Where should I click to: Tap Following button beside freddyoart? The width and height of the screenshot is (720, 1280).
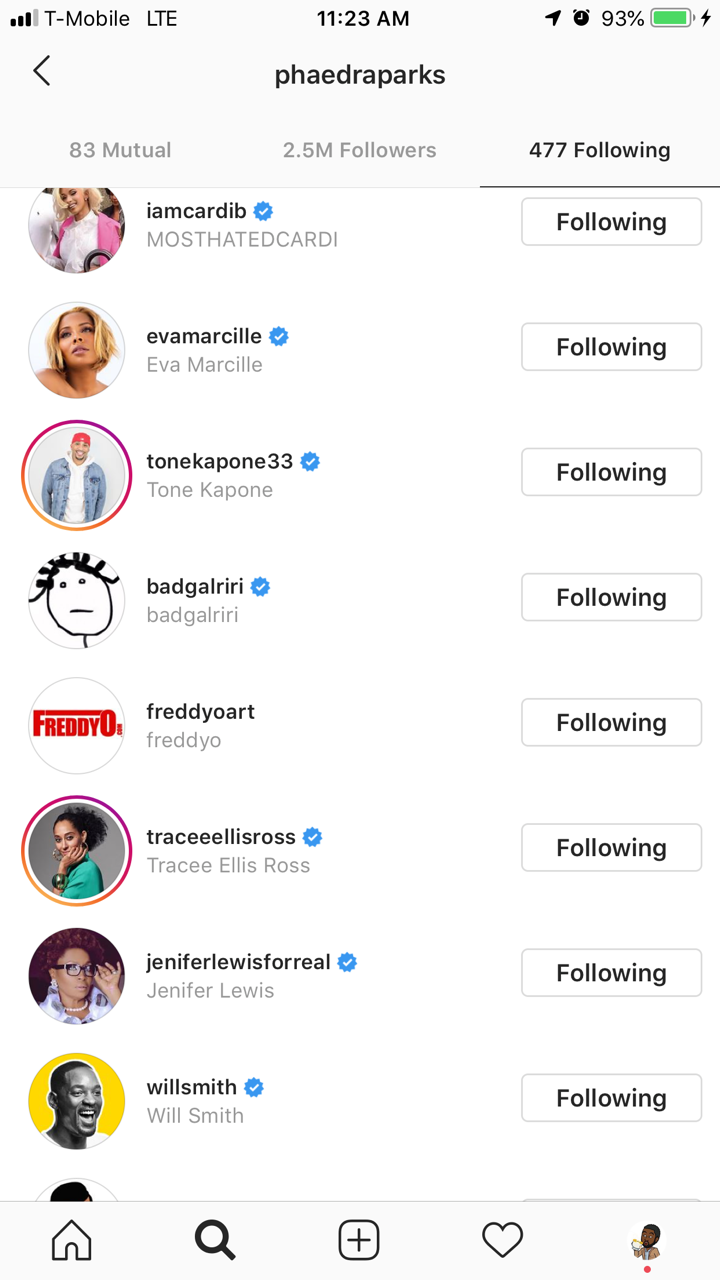tap(611, 722)
